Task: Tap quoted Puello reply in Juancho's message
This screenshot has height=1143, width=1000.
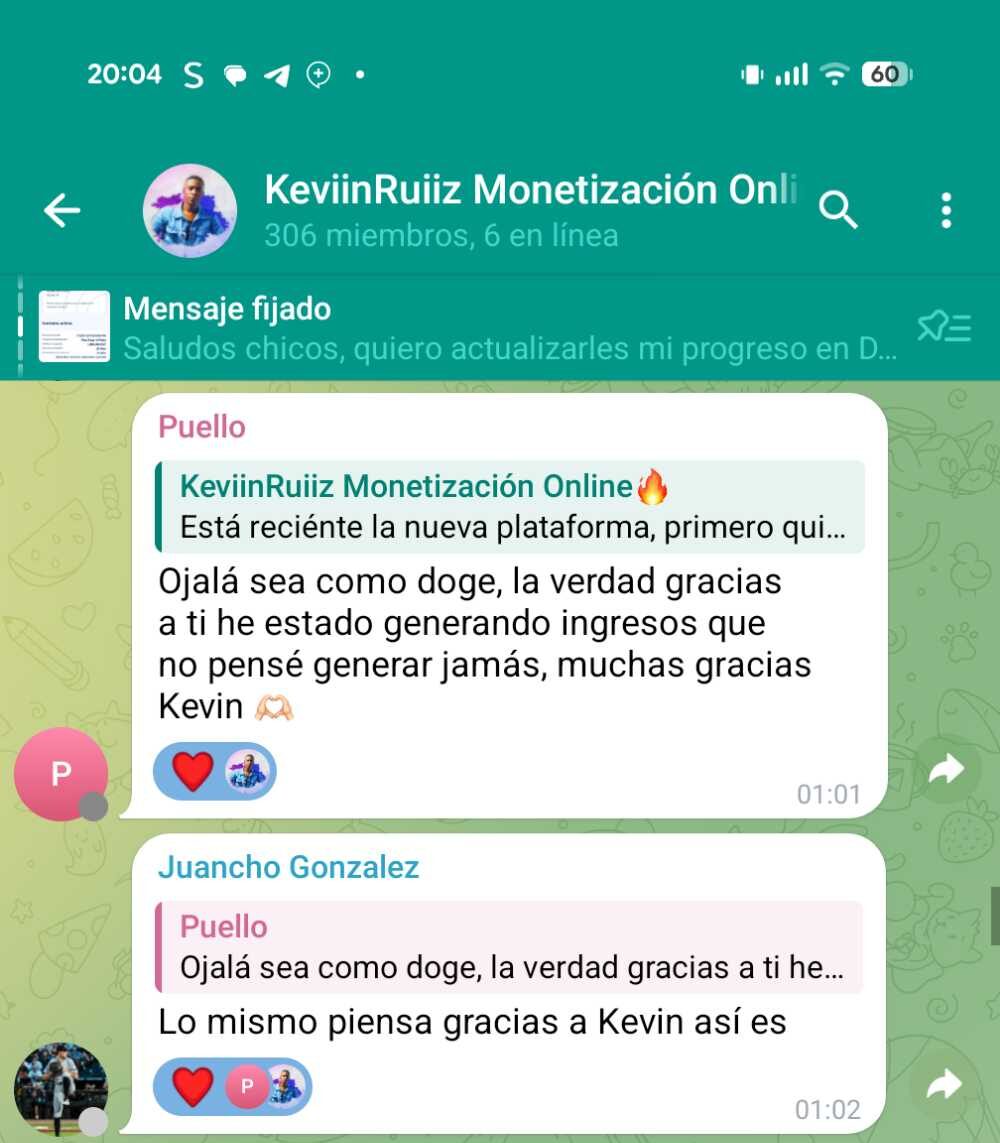Action: pyautogui.click(x=510, y=947)
